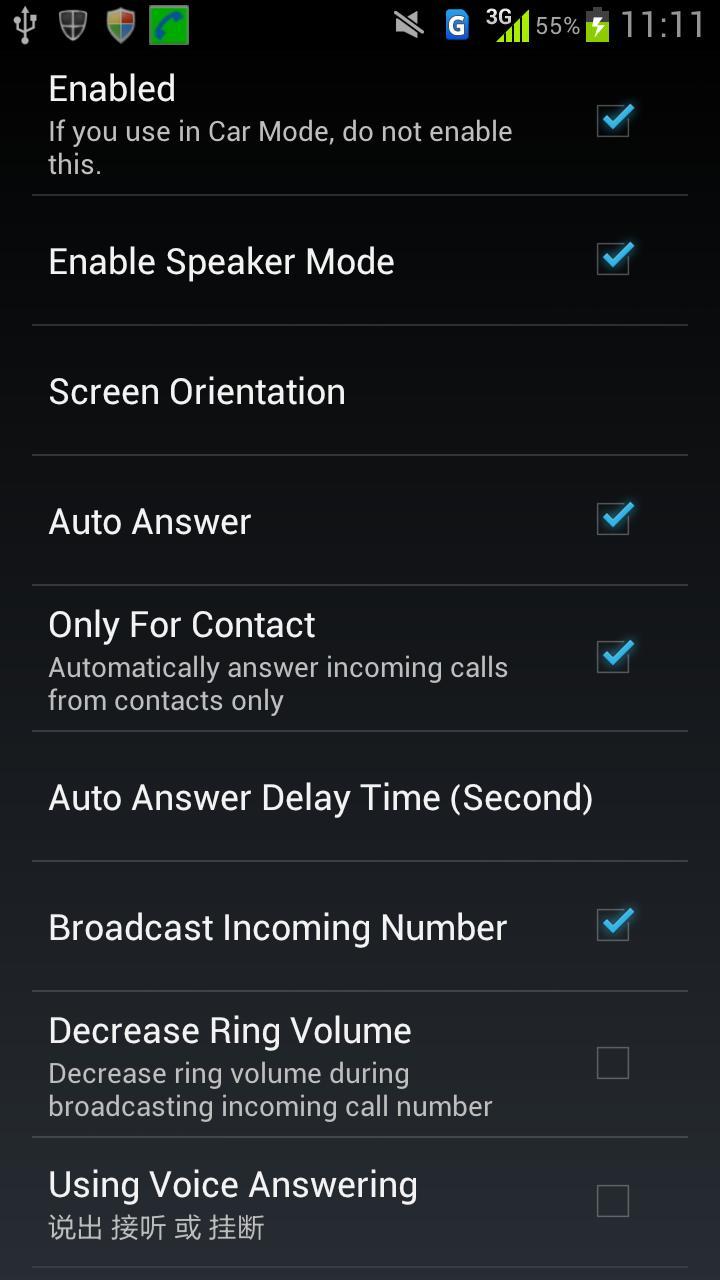Toggle the Auto Answer checkbox
Viewport: 720px width, 1280px height.
[x=613, y=518]
